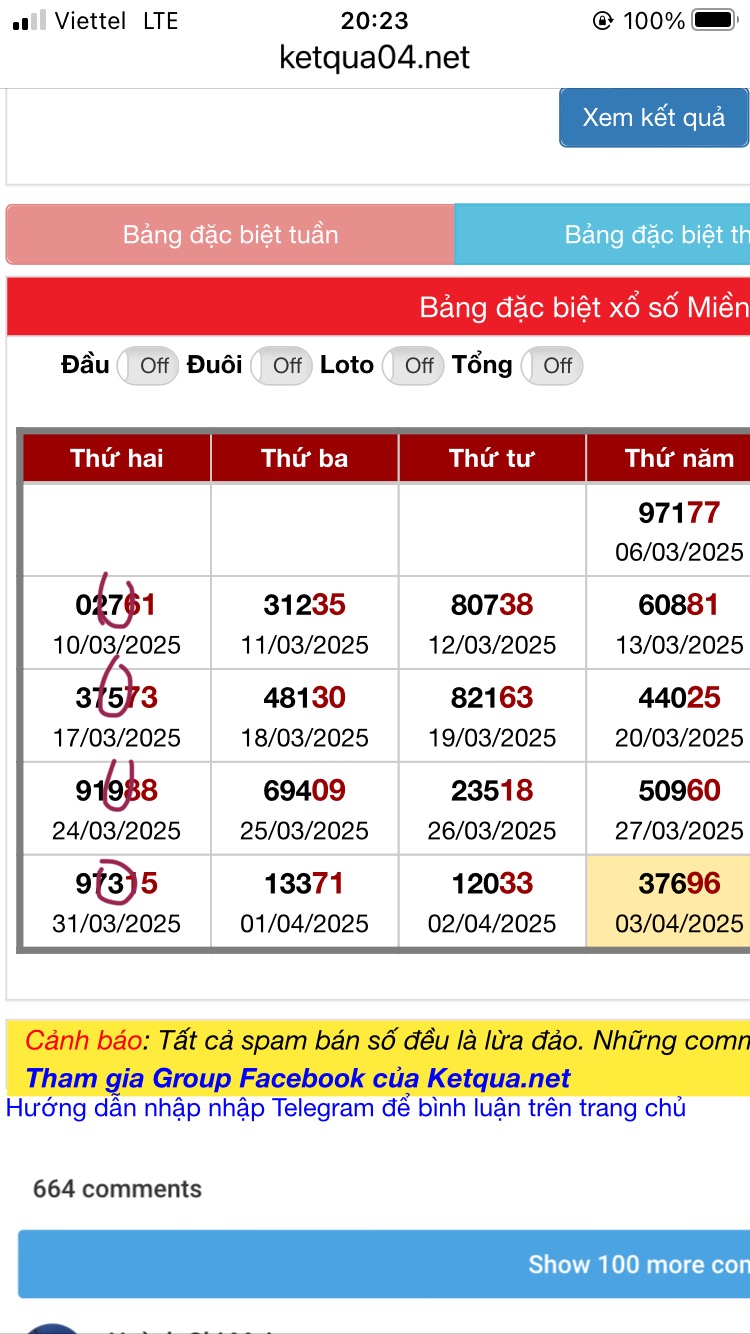Turn on the Loto switch
This screenshot has width=750, height=1334.
(x=413, y=366)
